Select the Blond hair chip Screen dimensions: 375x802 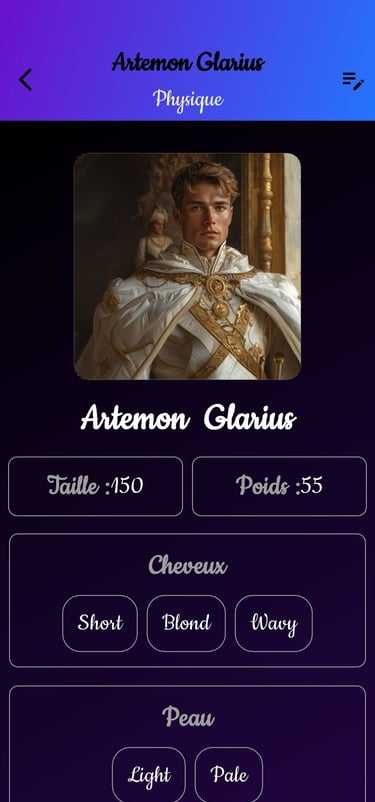tap(186, 623)
